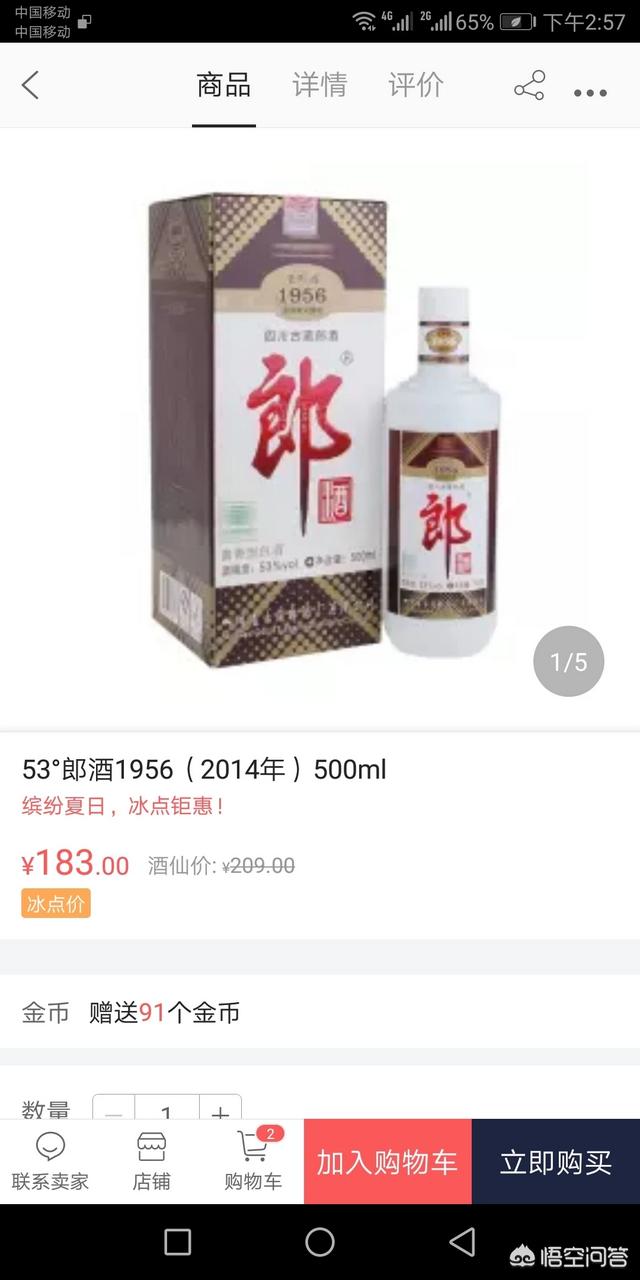
Task: Open recent apps with system square button
Action: pos(177,1242)
